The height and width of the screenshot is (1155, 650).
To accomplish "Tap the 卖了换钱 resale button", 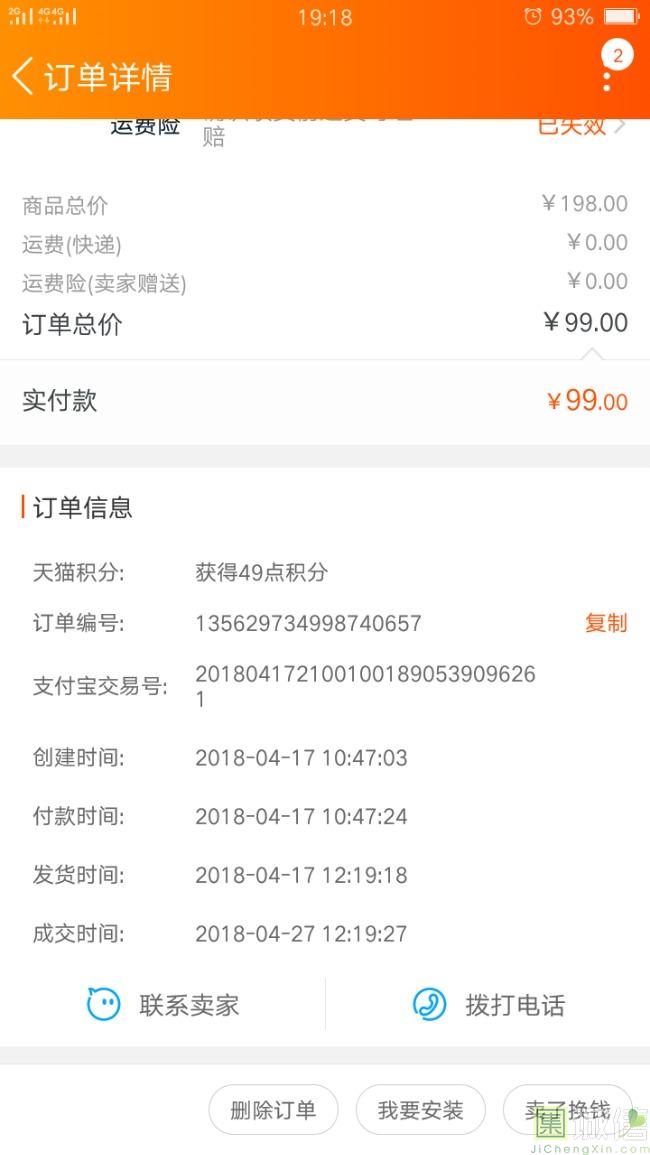I will tap(567, 1110).
